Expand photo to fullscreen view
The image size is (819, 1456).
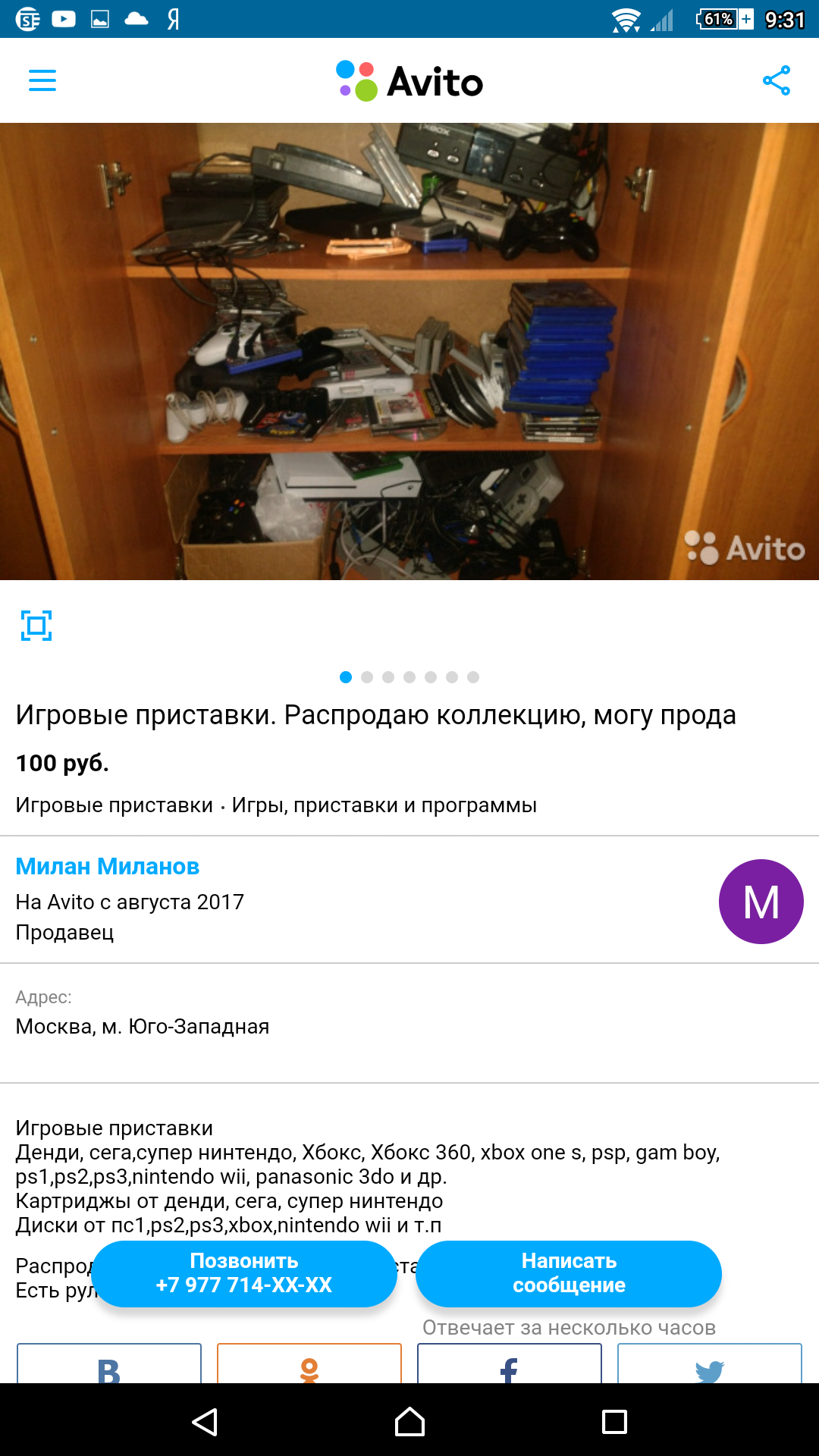pyautogui.click(x=36, y=626)
